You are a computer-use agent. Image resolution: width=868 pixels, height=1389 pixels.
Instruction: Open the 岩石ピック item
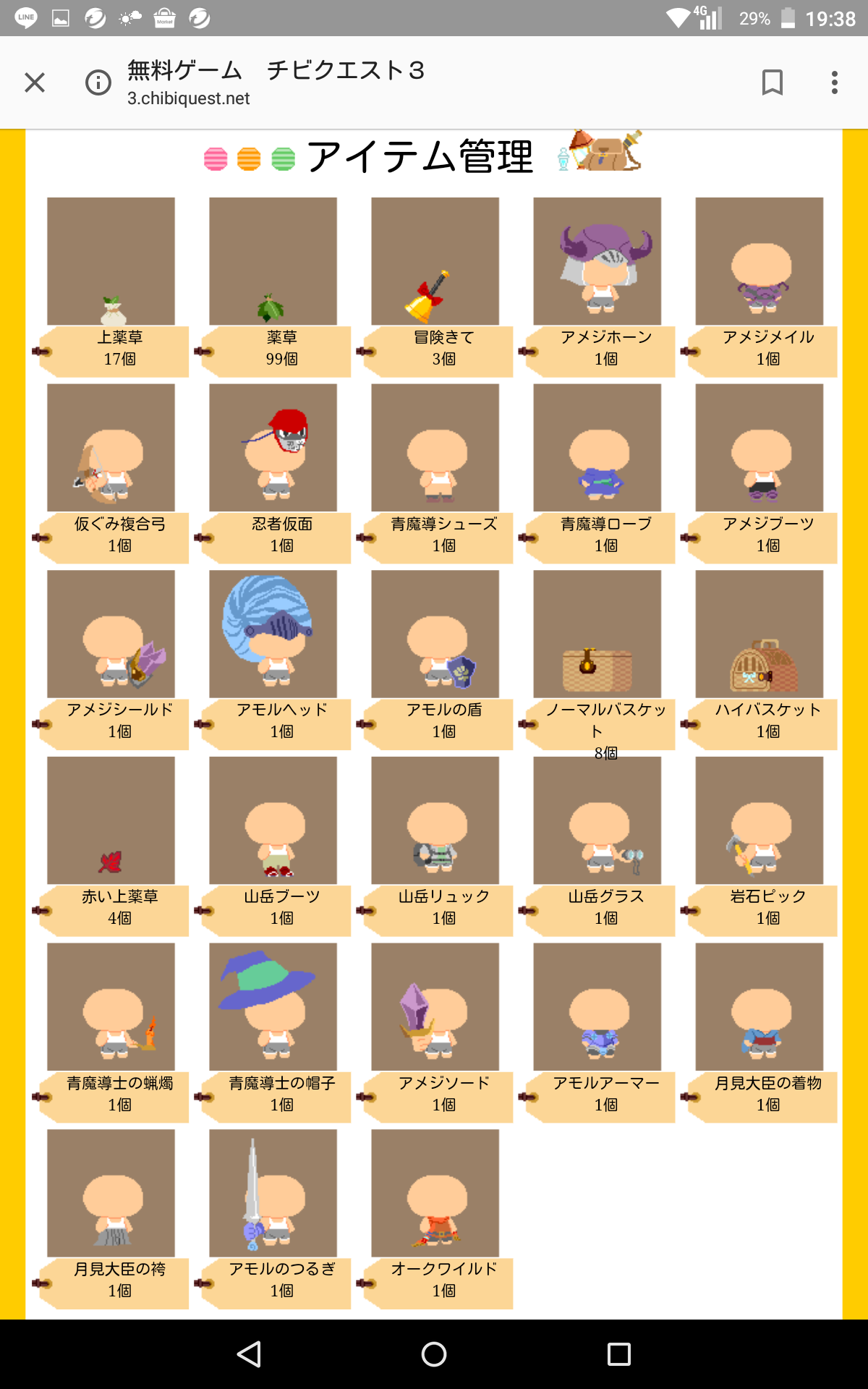759,820
